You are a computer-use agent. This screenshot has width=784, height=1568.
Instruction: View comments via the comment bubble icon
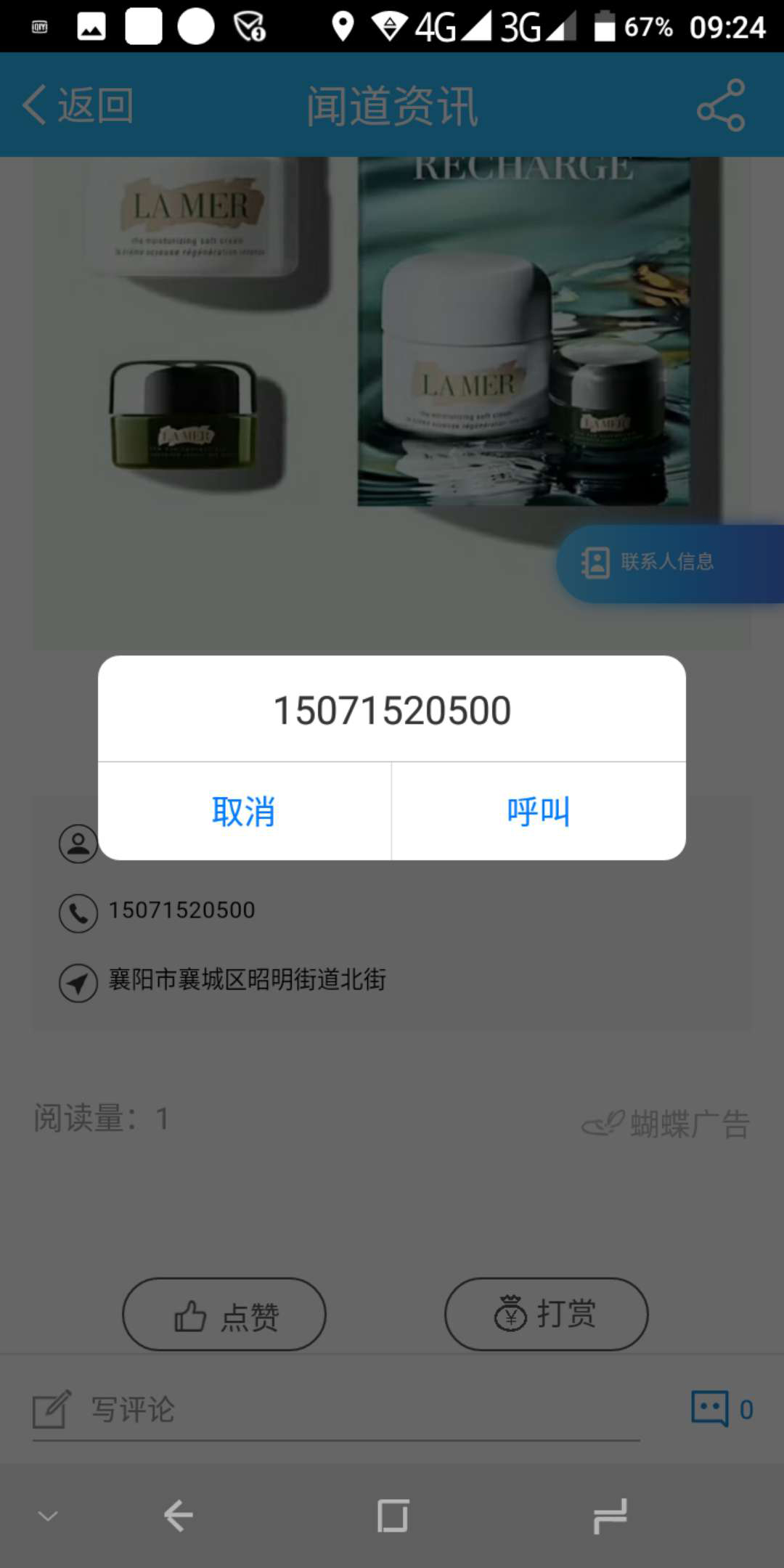(710, 1408)
